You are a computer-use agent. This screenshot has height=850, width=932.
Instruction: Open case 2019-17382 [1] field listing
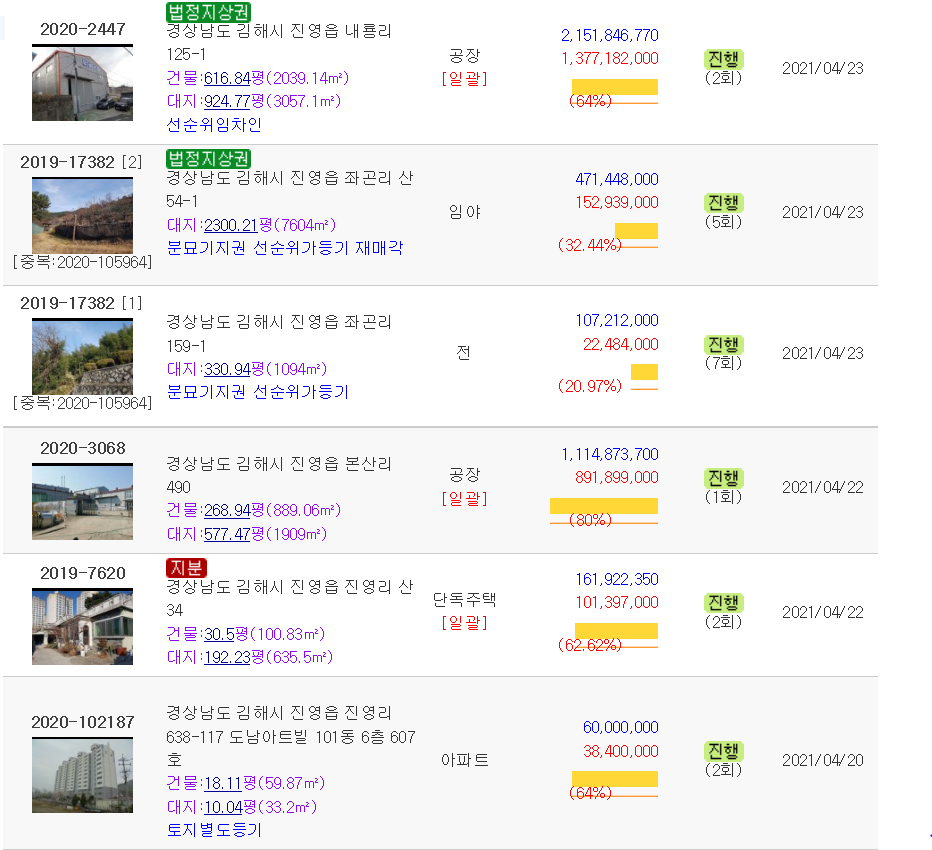[67, 302]
